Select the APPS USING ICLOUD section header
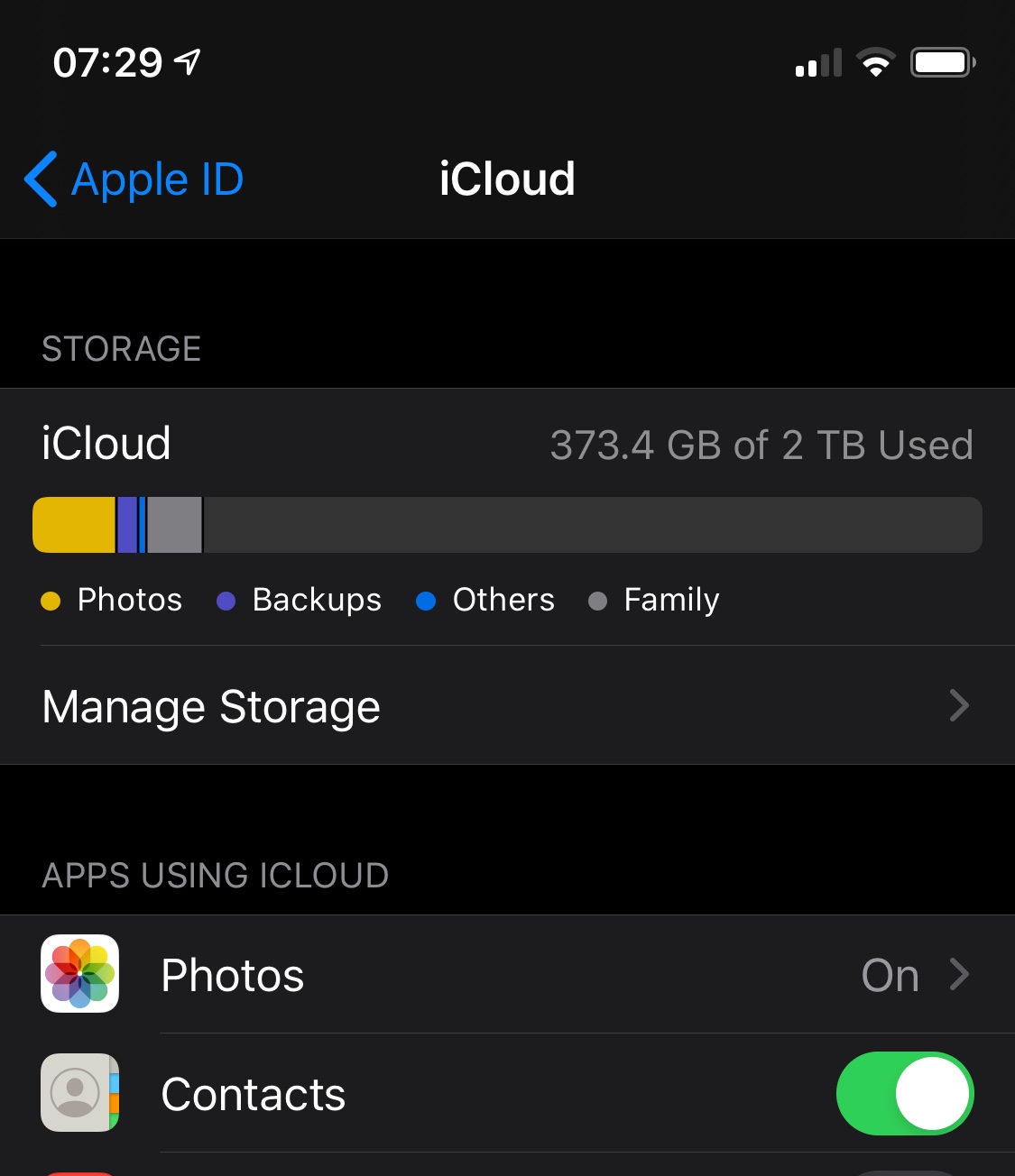 coord(215,875)
